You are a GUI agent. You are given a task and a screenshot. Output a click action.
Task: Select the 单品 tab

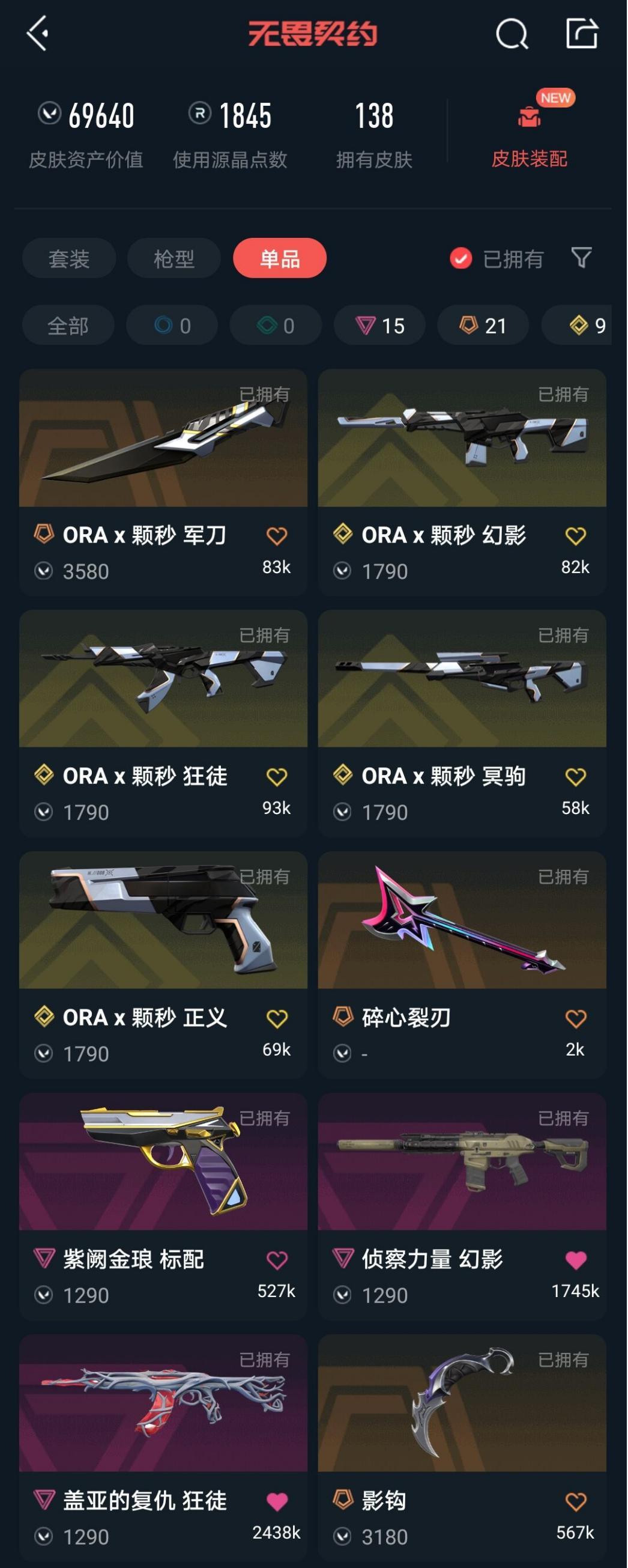tap(280, 259)
